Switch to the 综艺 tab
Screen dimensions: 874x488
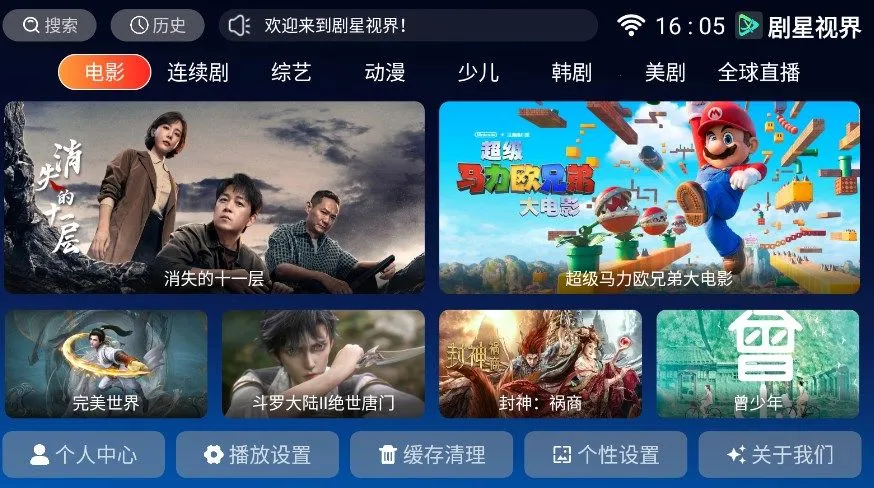(291, 72)
